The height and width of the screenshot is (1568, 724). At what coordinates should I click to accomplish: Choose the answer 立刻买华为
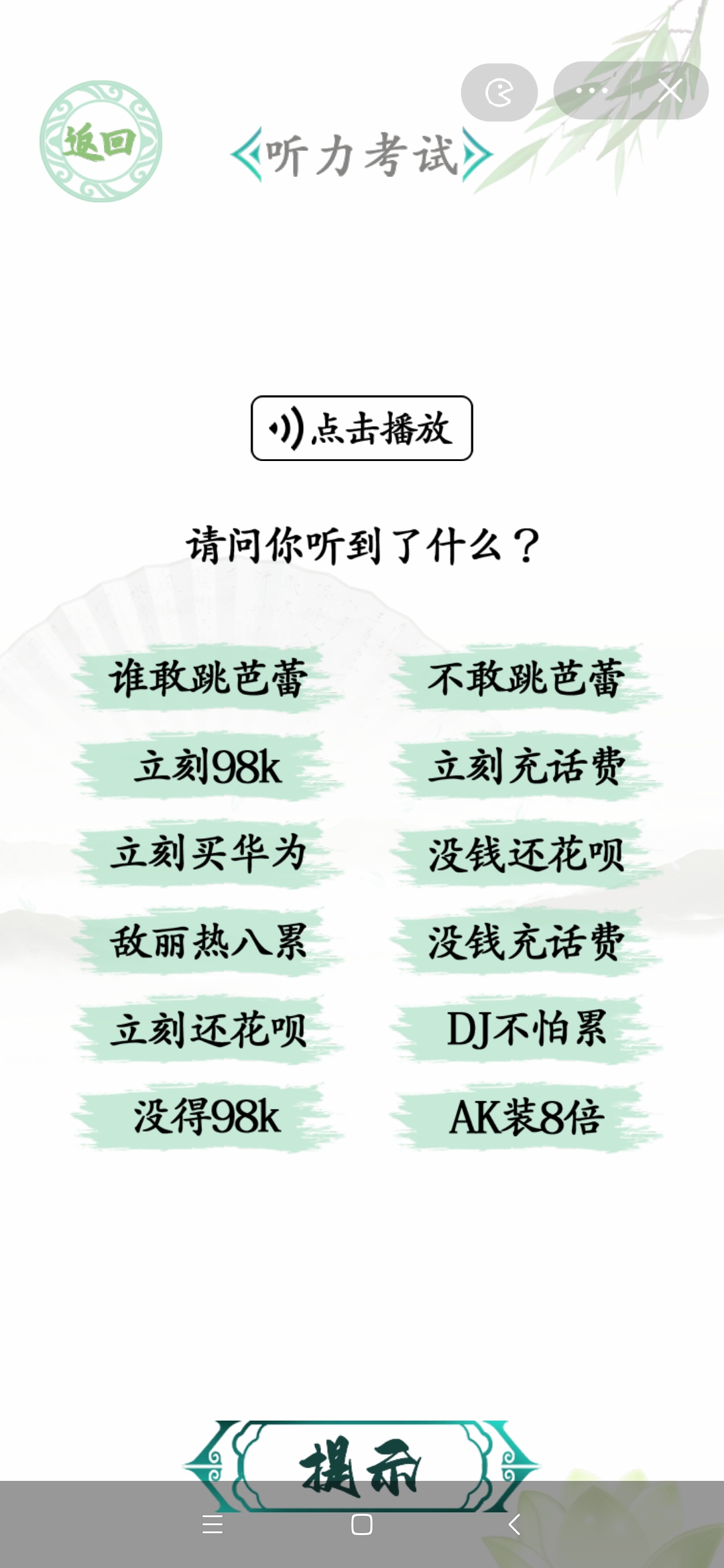(208, 854)
